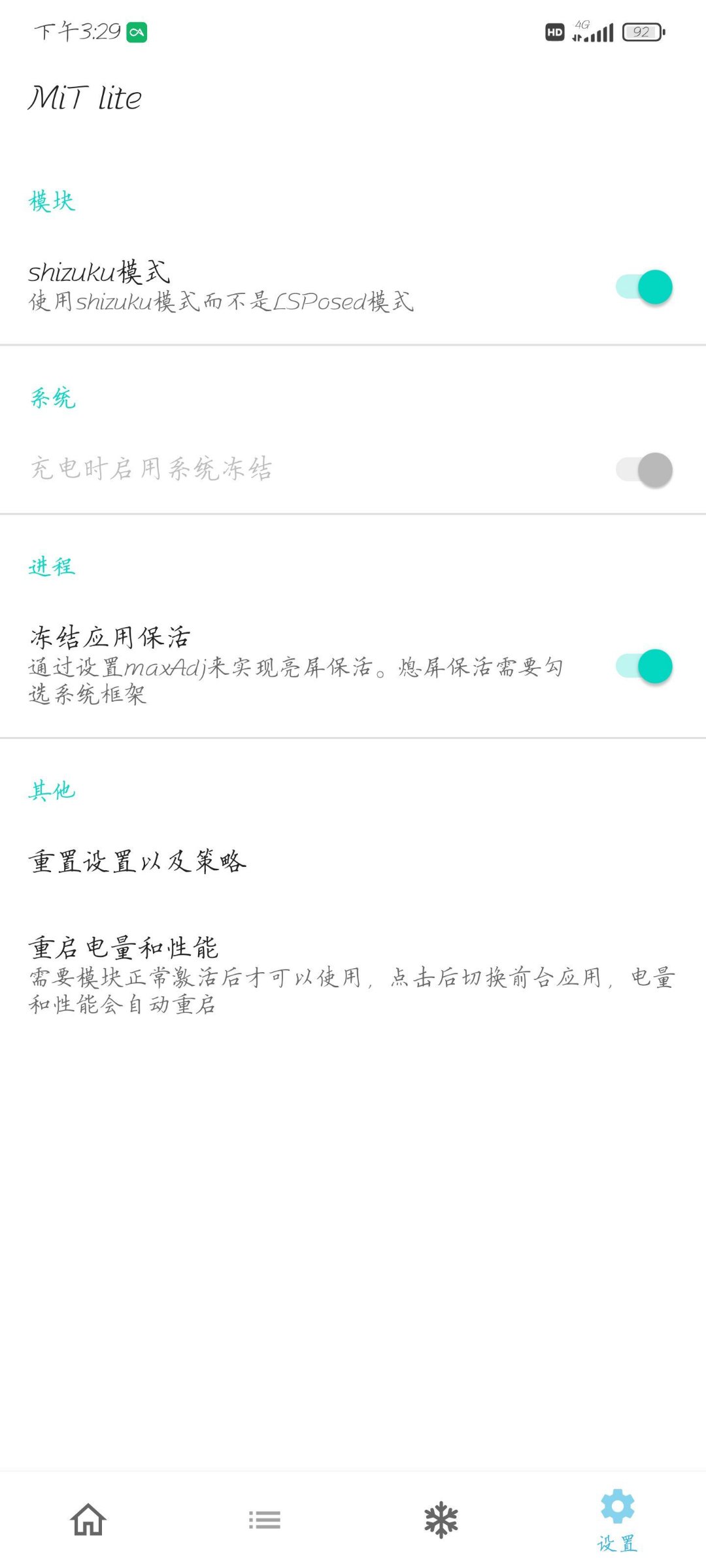Disable shizuku模式 switch
The height and width of the screenshot is (1568, 706).
[644, 284]
